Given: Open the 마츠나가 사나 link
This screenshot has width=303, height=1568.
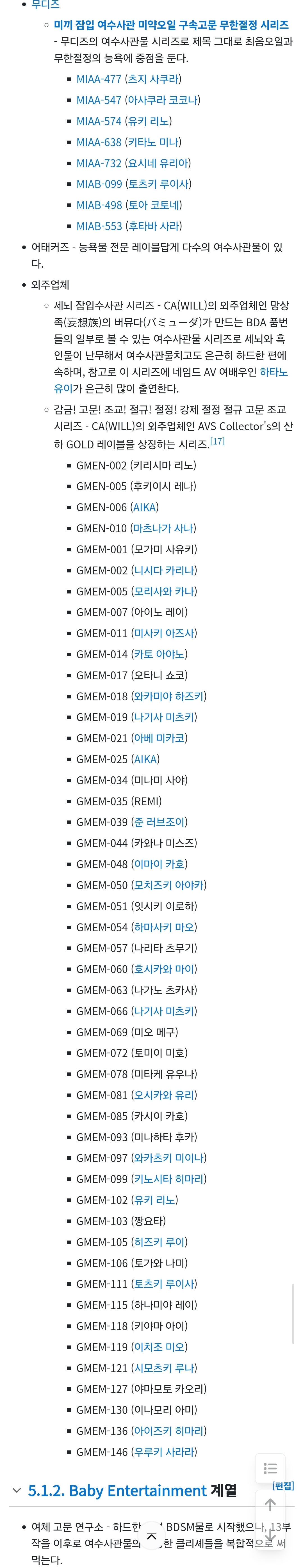Looking at the screenshot, I should tap(164, 528).
